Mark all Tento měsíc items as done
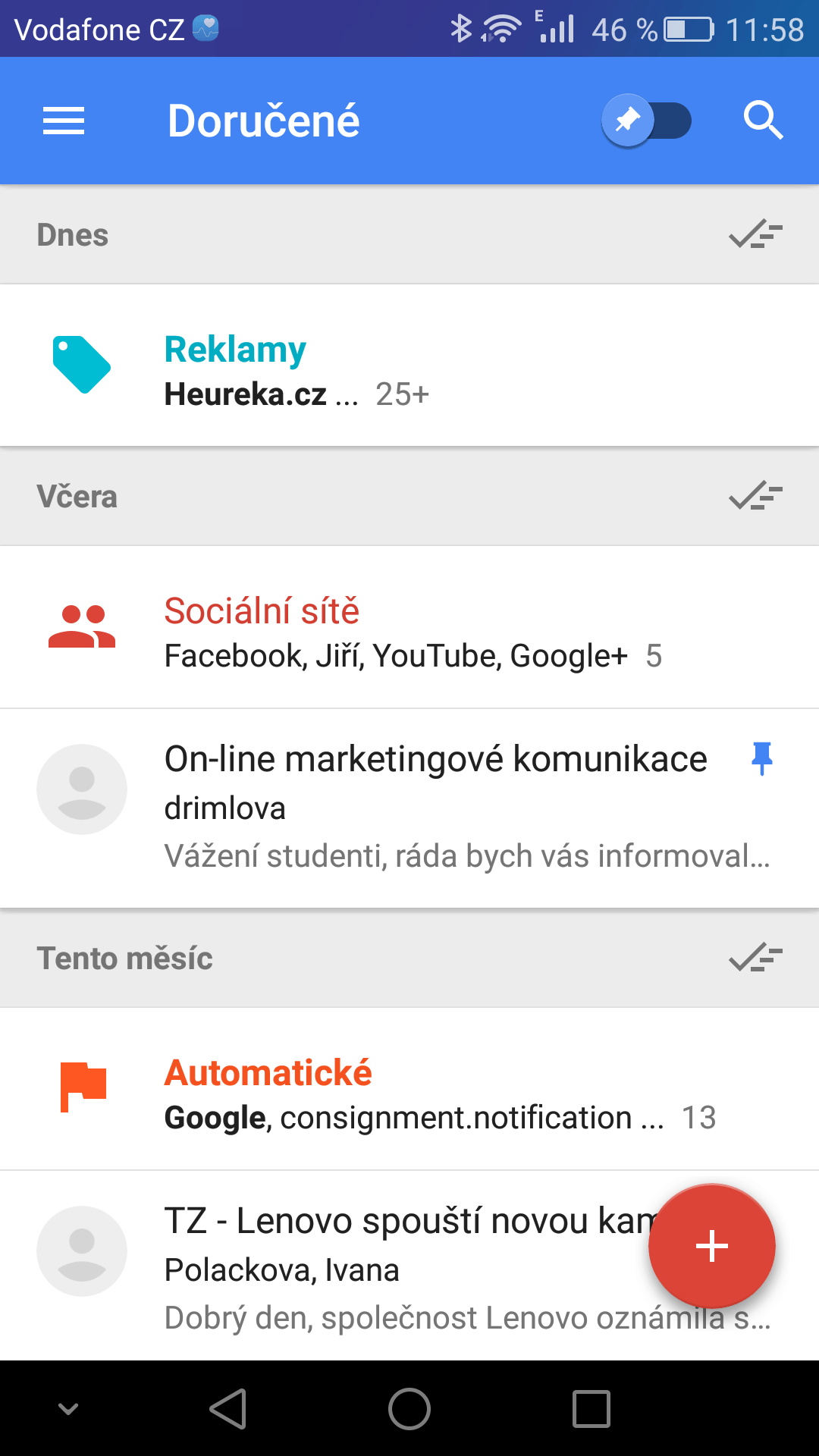Screen dimensions: 819x1456 (755, 958)
